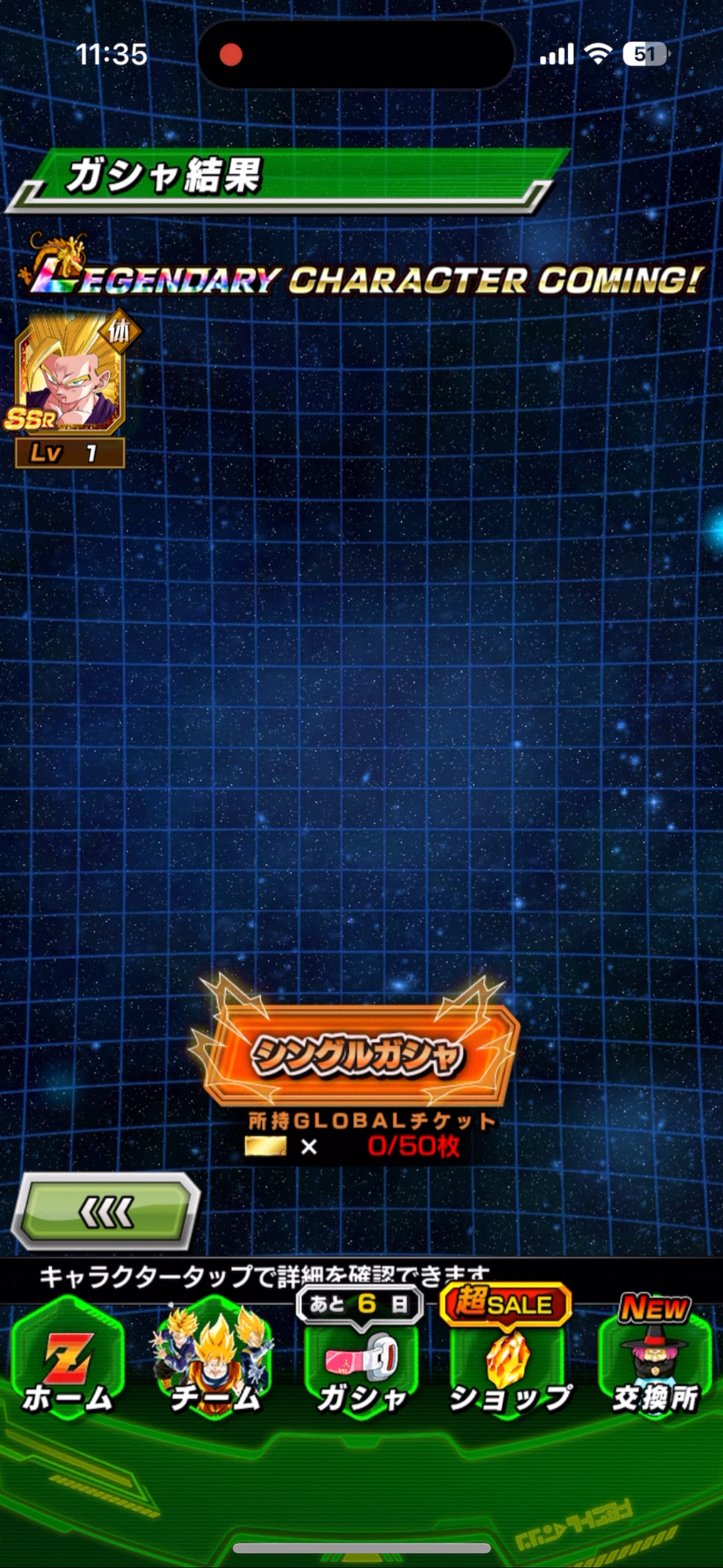Select the ガシャ tab

(x=362, y=1361)
